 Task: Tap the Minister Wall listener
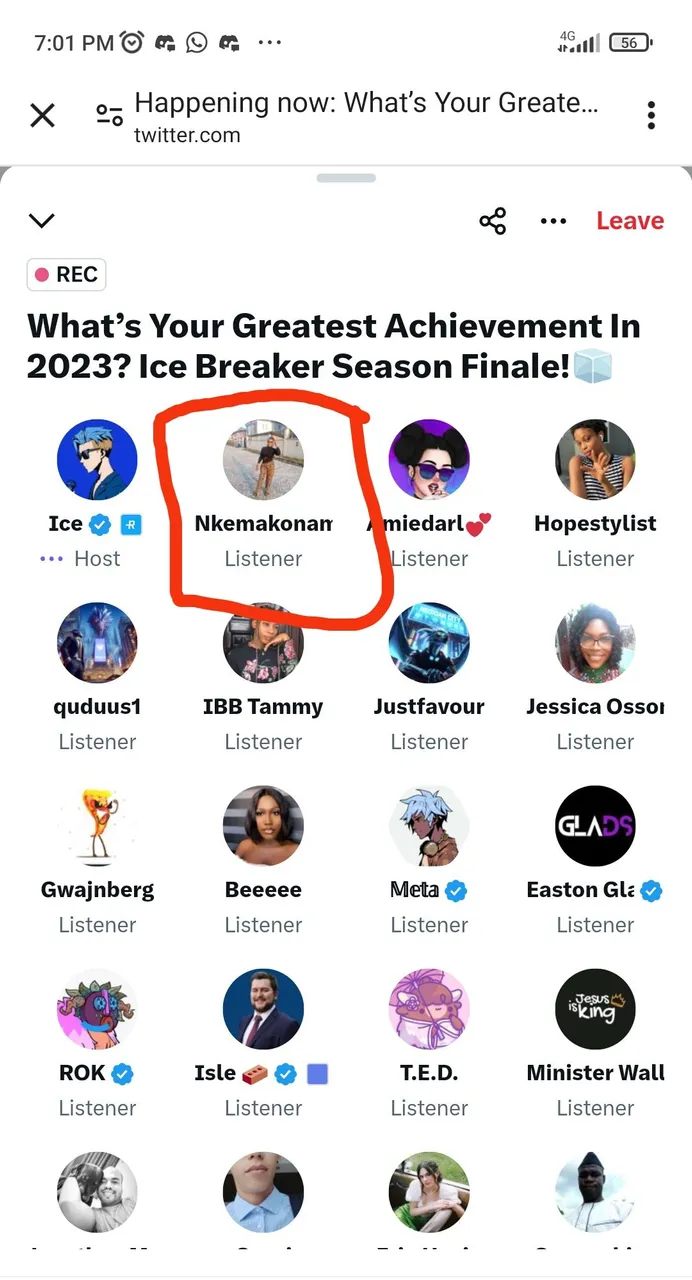pos(595,1009)
